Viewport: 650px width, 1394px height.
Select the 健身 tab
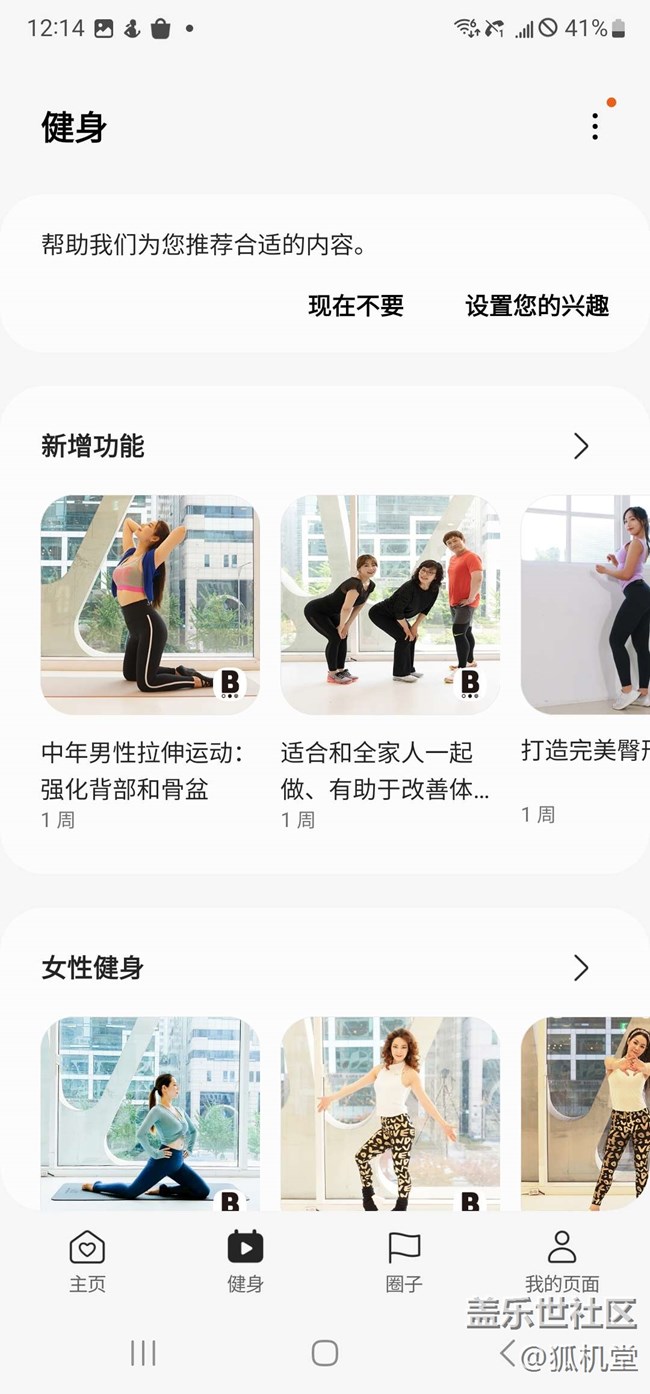[x=245, y=1262]
